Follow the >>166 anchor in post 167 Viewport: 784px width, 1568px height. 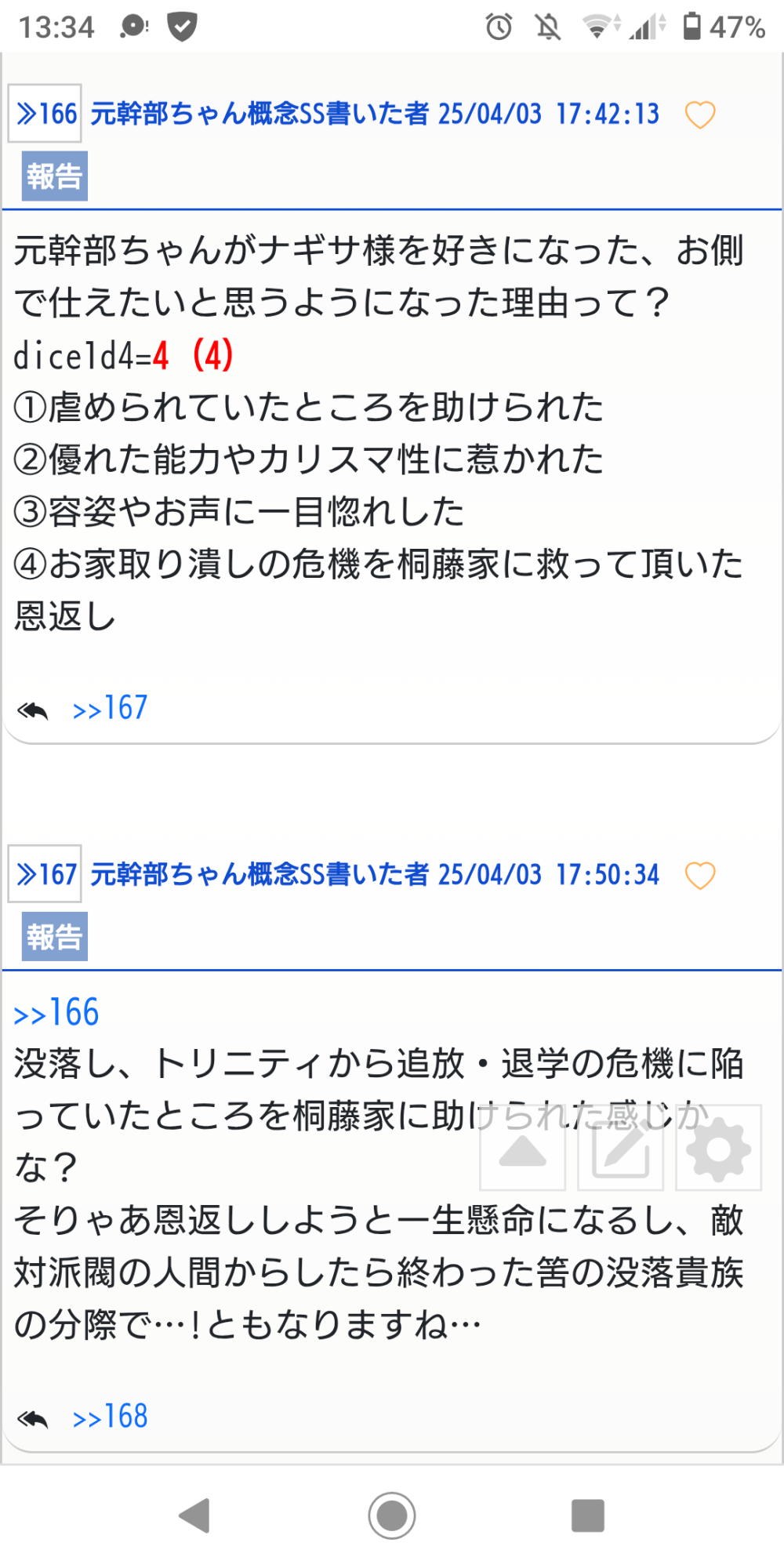(56, 1013)
